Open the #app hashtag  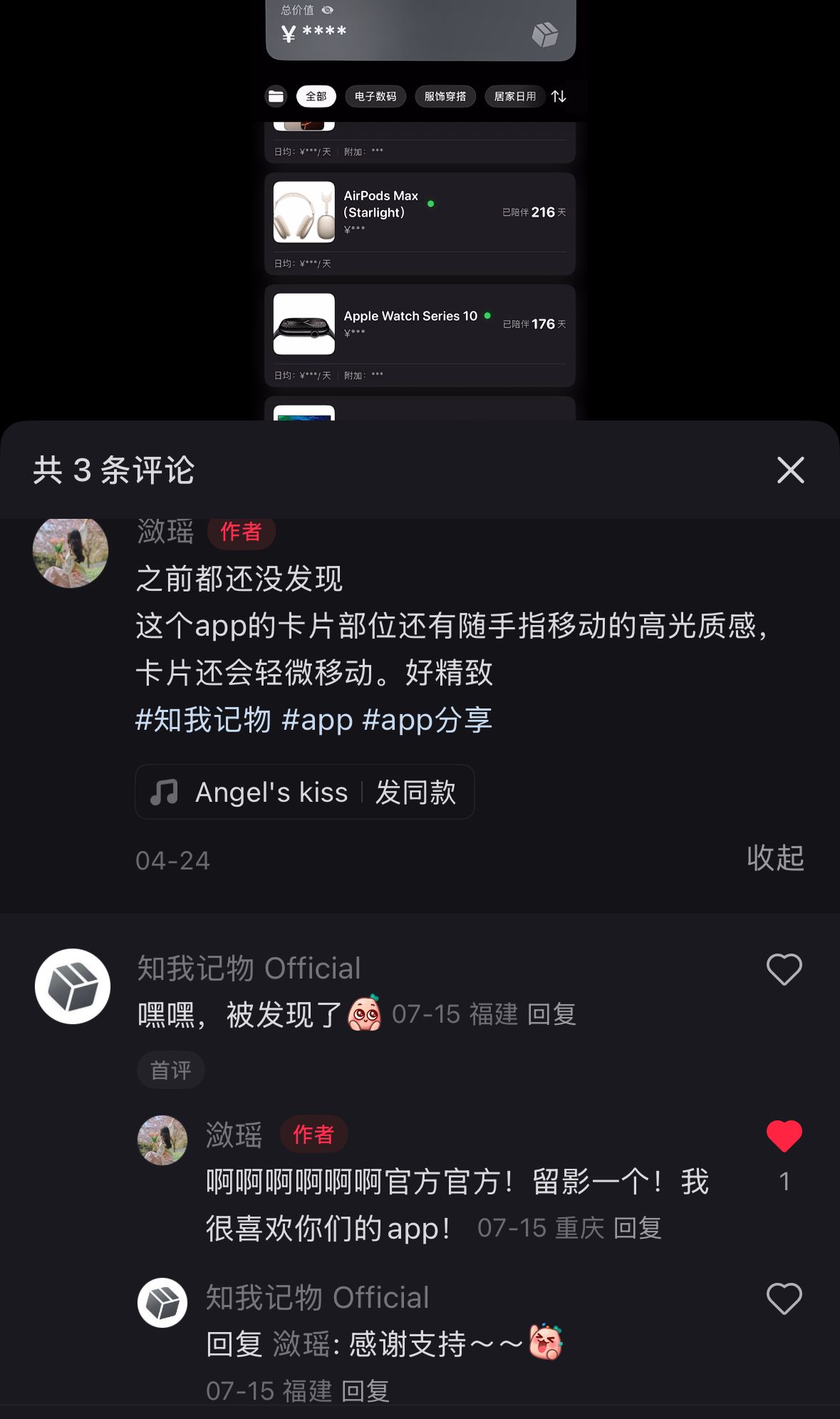[317, 720]
